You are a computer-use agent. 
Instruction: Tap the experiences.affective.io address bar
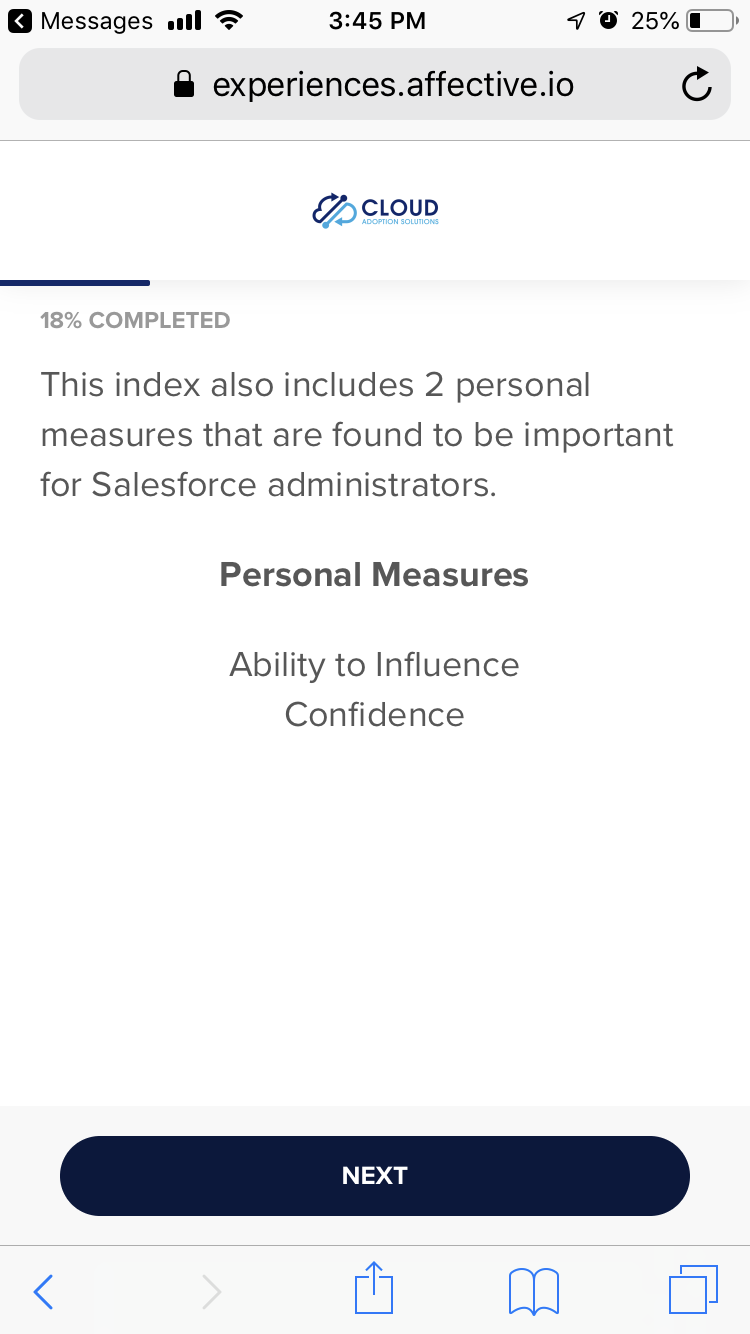point(375,85)
